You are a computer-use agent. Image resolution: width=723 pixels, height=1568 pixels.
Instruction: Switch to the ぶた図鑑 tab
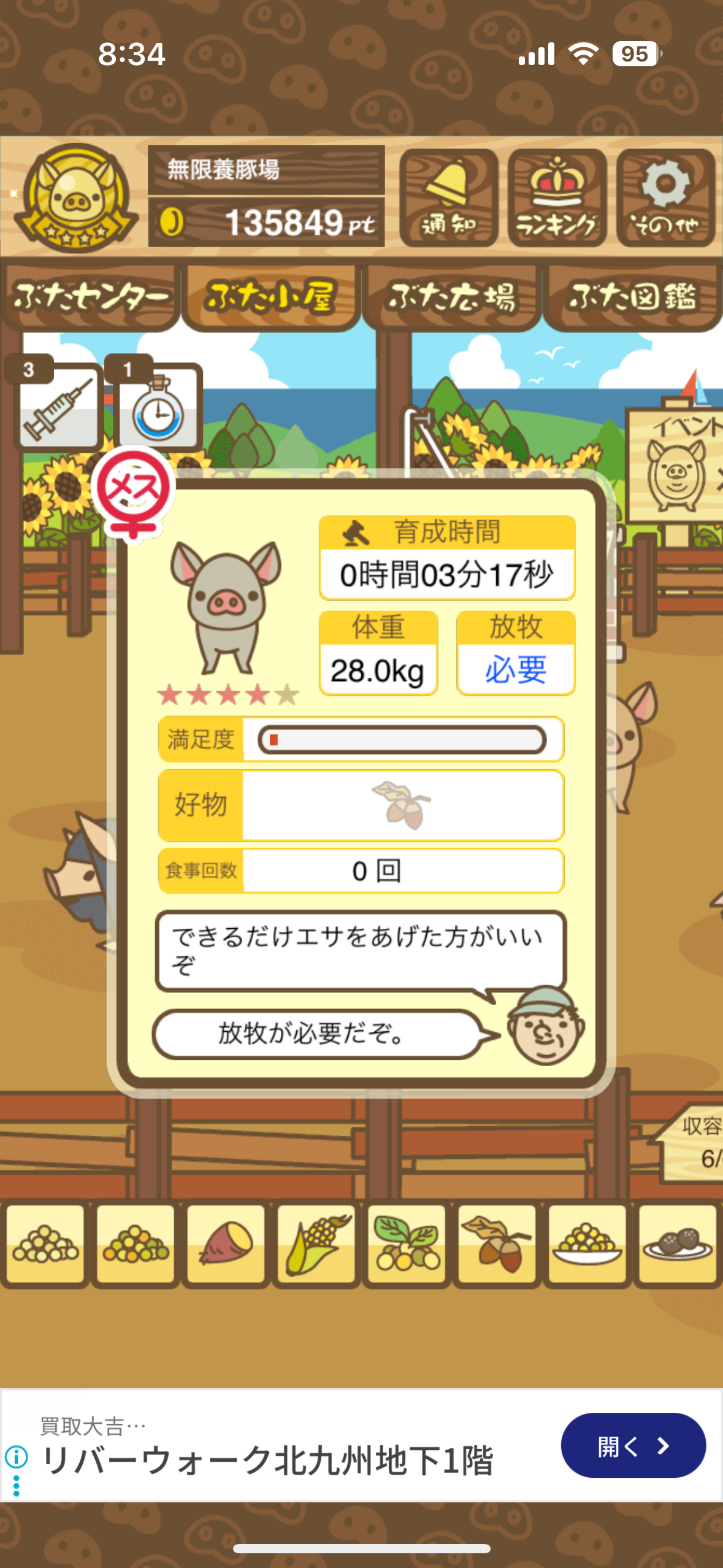(632, 298)
